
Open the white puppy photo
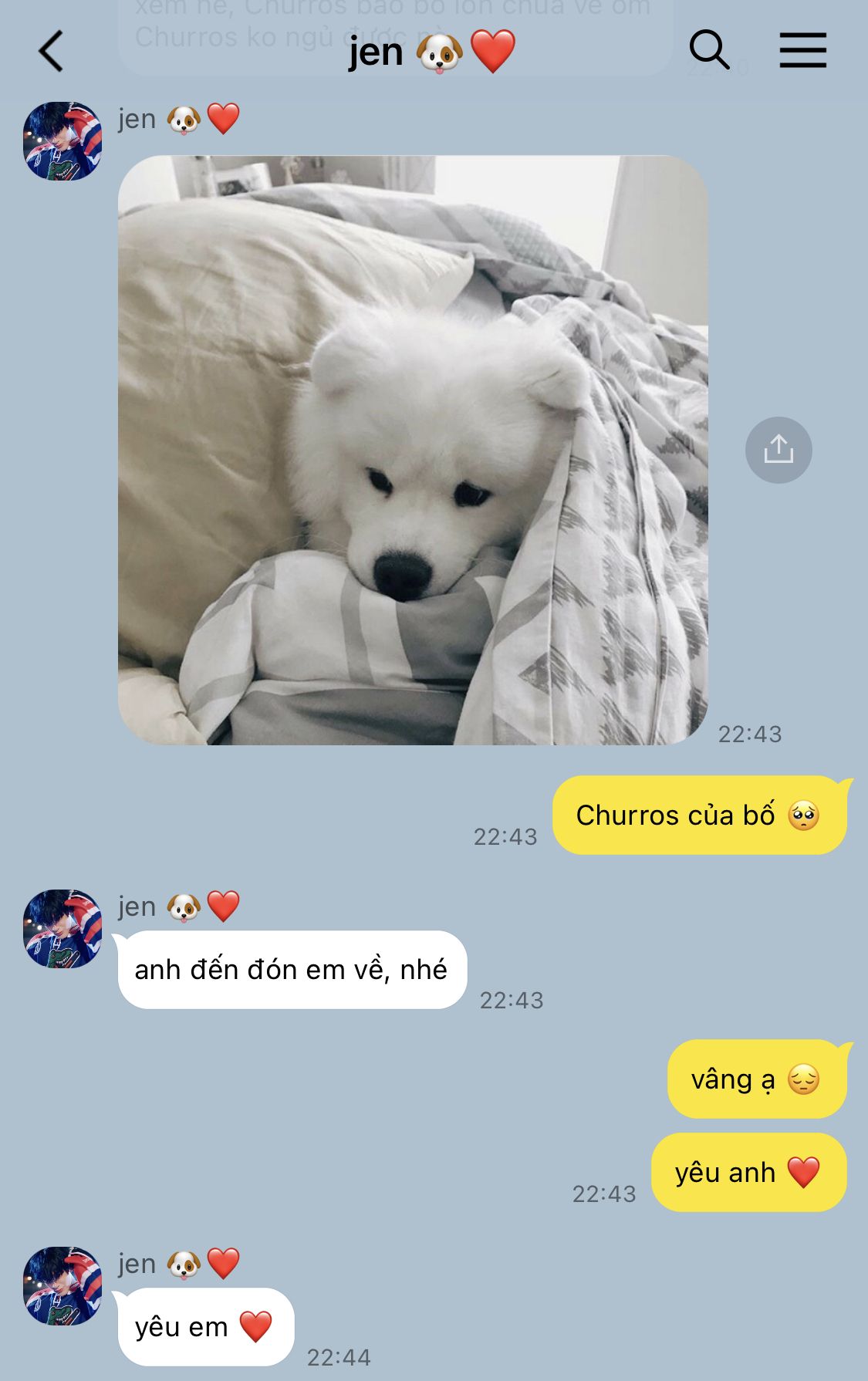pos(413,451)
